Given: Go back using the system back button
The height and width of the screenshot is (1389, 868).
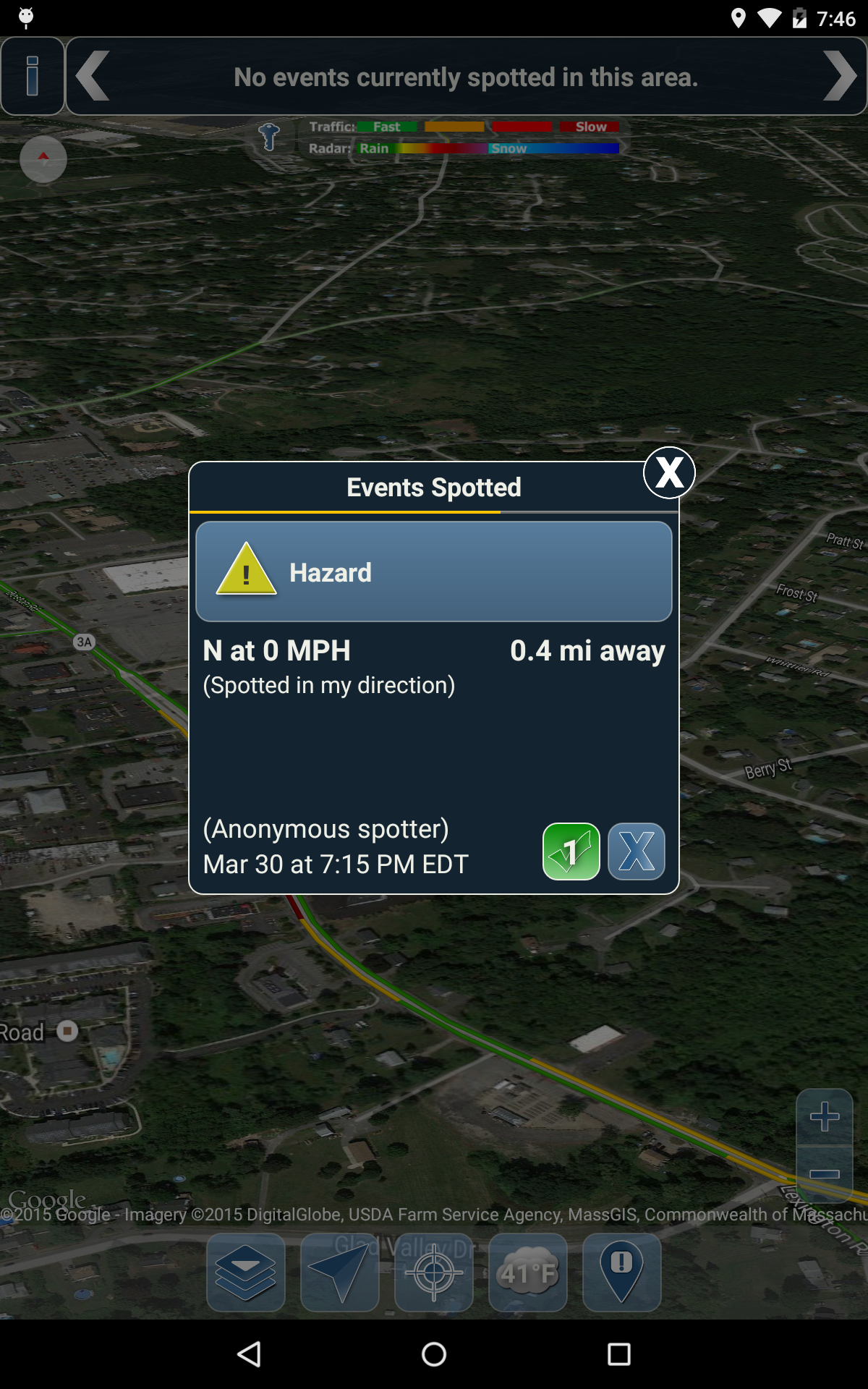Looking at the screenshot, I should point(249,1354).
